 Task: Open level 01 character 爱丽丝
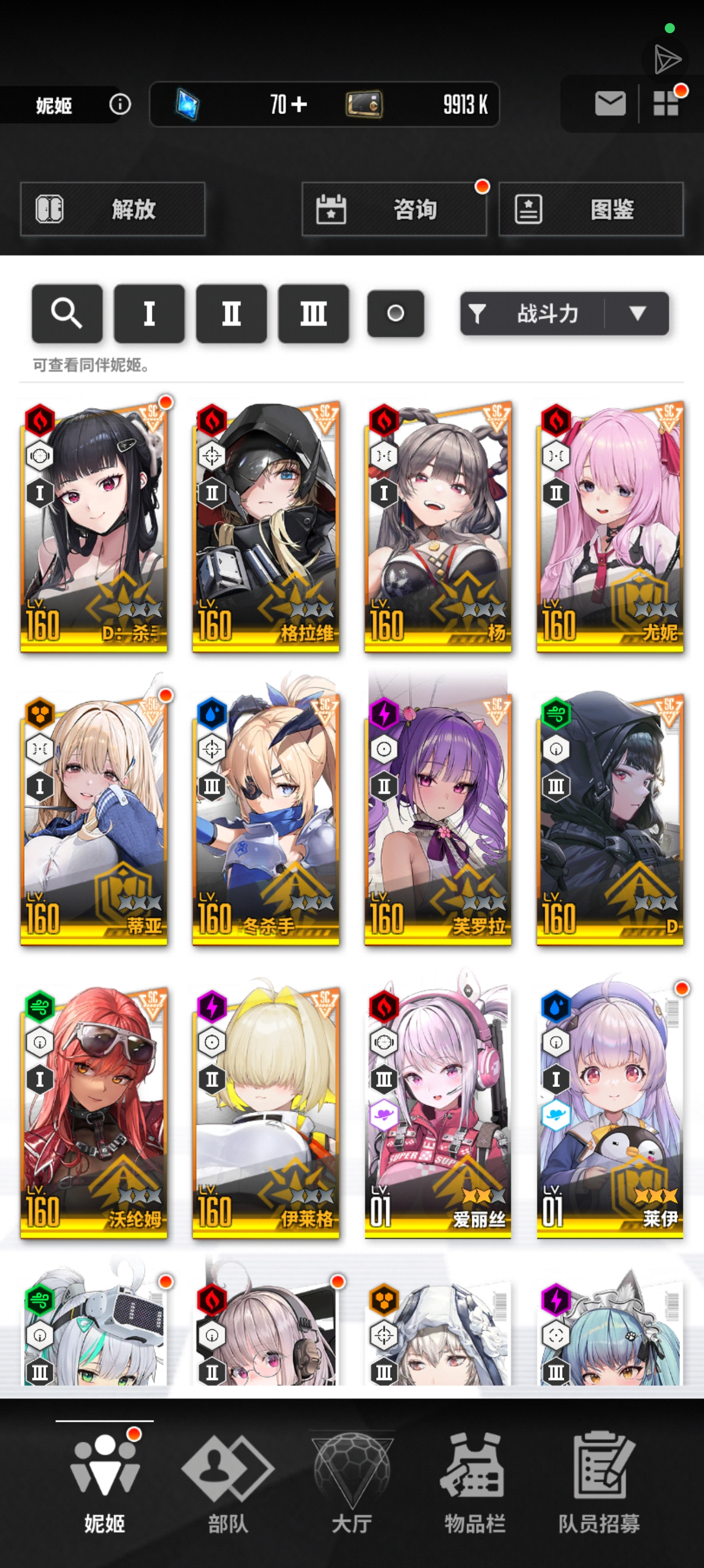pos(438,1113)
